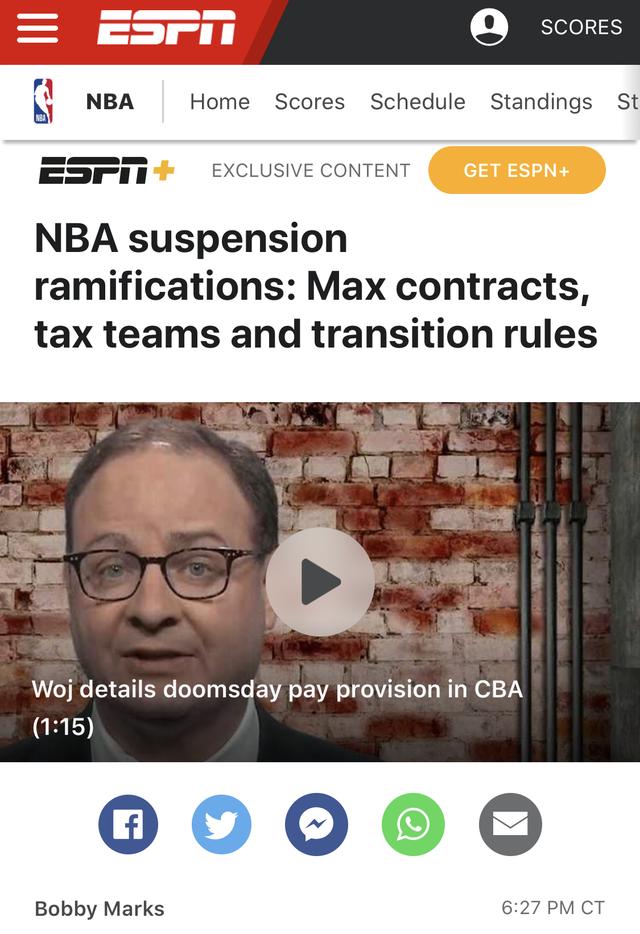Screen dimensions: 640x934
Task: Switch to the Standings tab
Action: [540, 101]
